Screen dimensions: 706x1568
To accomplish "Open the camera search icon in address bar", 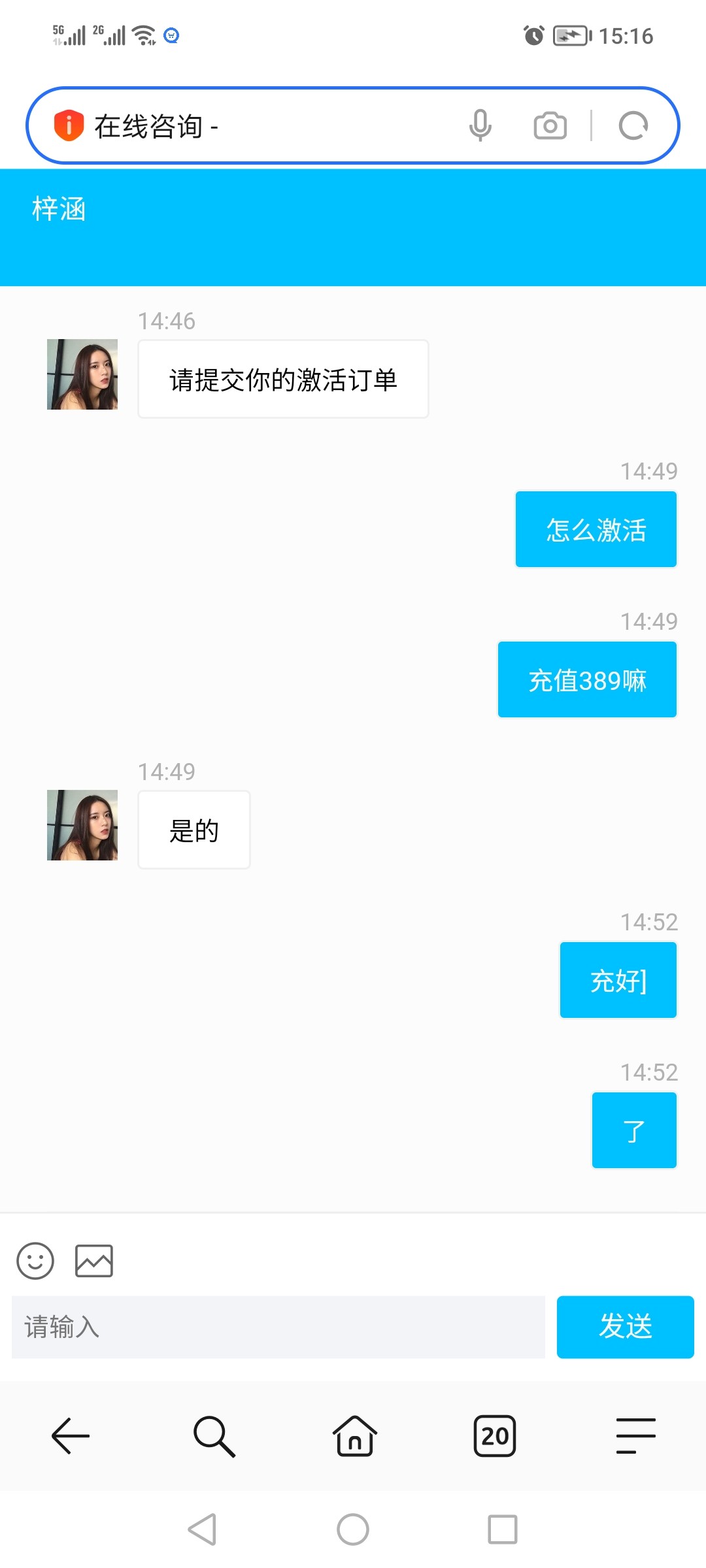I will pyautogui.click(x=549, y=125).
